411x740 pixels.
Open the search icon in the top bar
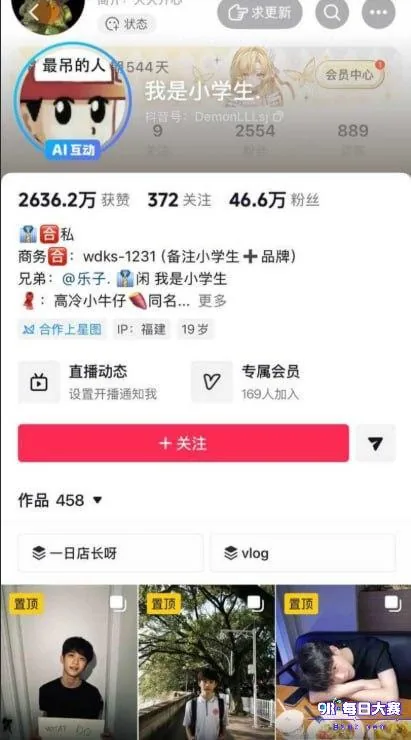click(x=332, y=13)
